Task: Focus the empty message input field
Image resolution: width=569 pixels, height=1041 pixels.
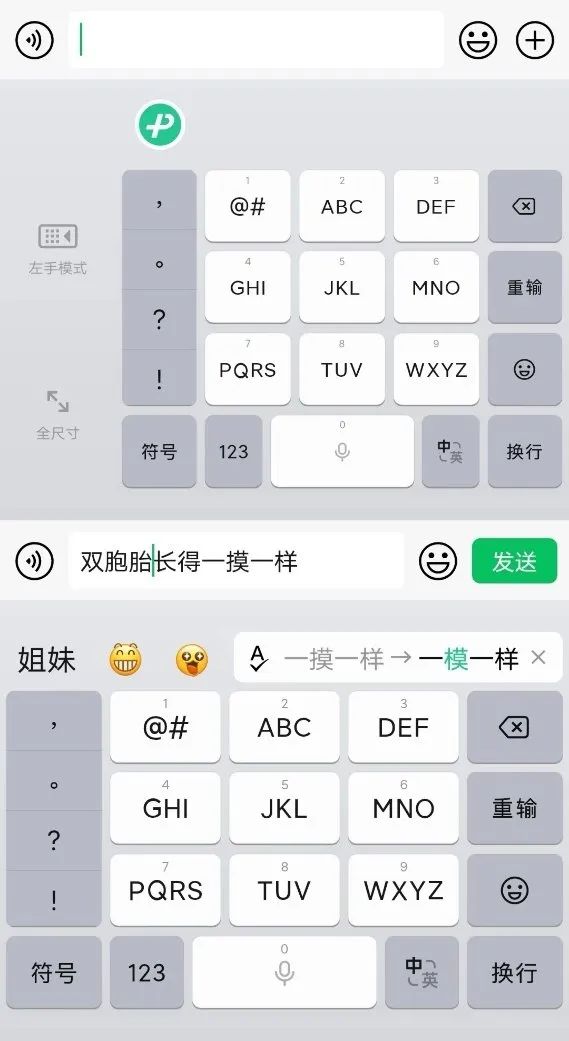Action: 256,40
